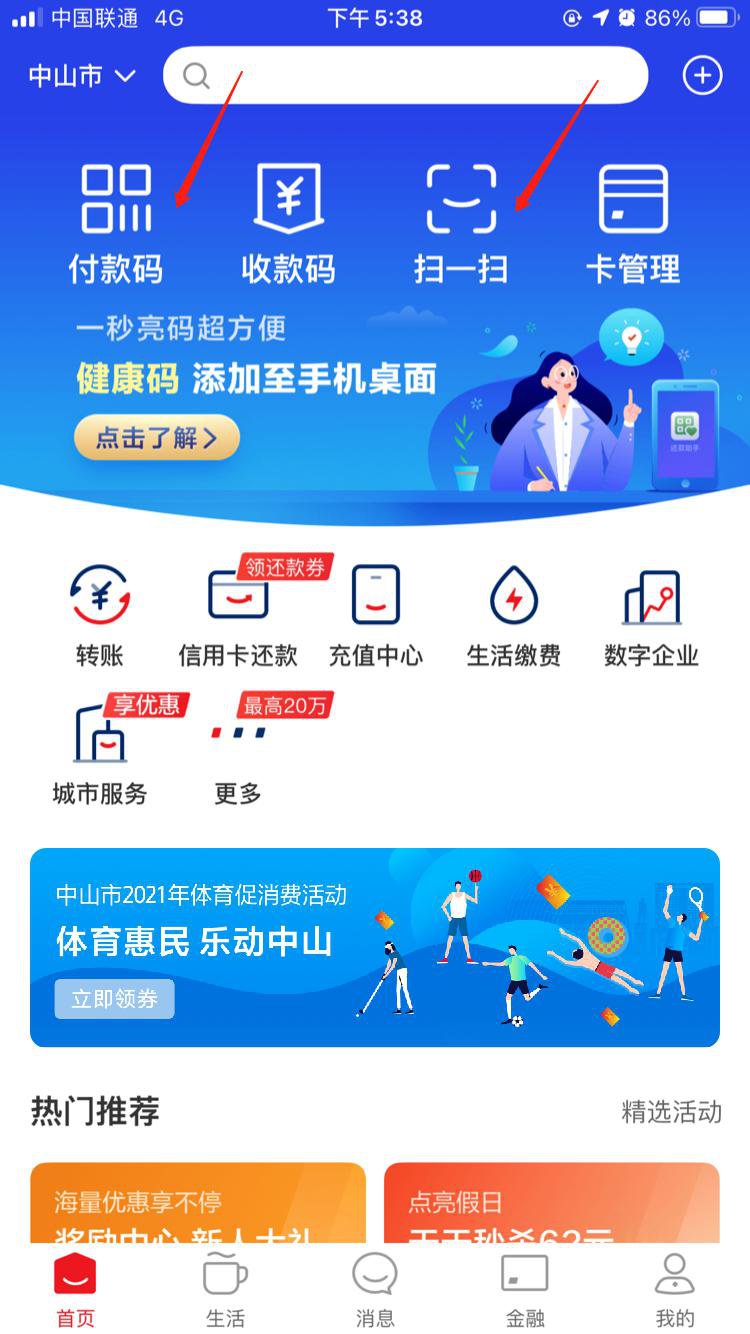Image resolution: width=750 pixels, height=1334 pixels.
Task: Select 生活缴费 utility payments
Action: (x=514, y=614)
